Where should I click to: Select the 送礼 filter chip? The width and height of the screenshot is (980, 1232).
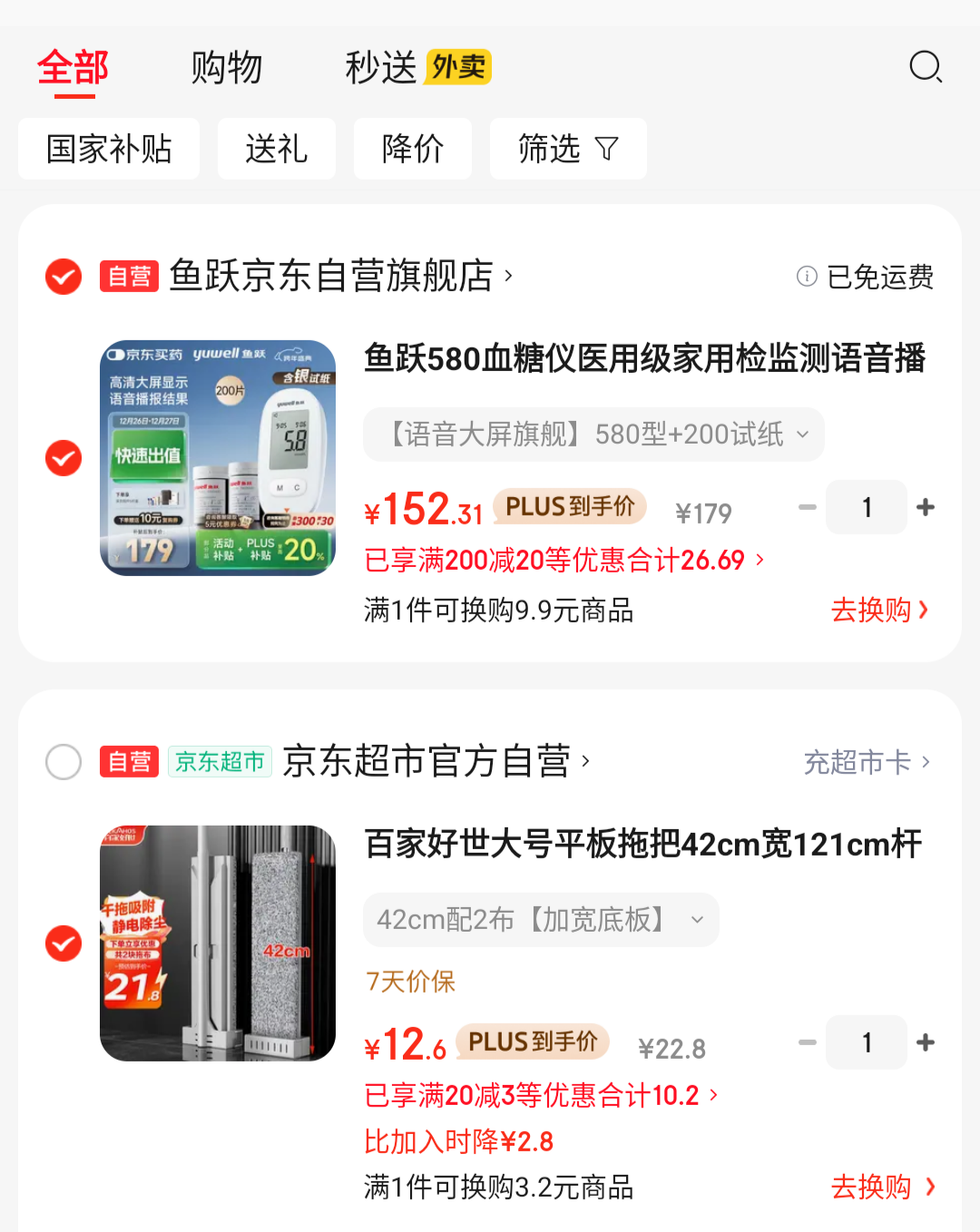(x=276, y=149)
